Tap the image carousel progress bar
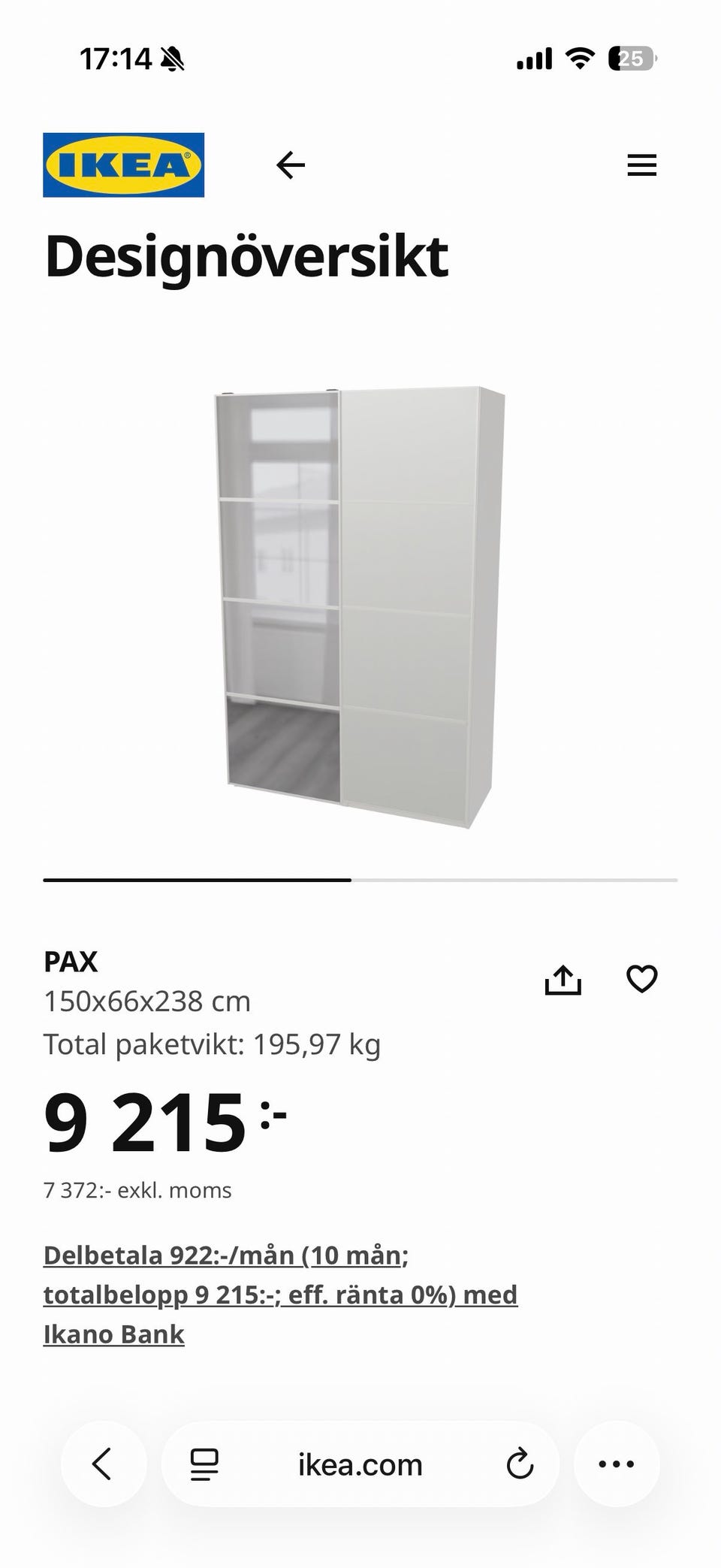The height and width of the screenshot is (1568, 721). click(360, 879)
